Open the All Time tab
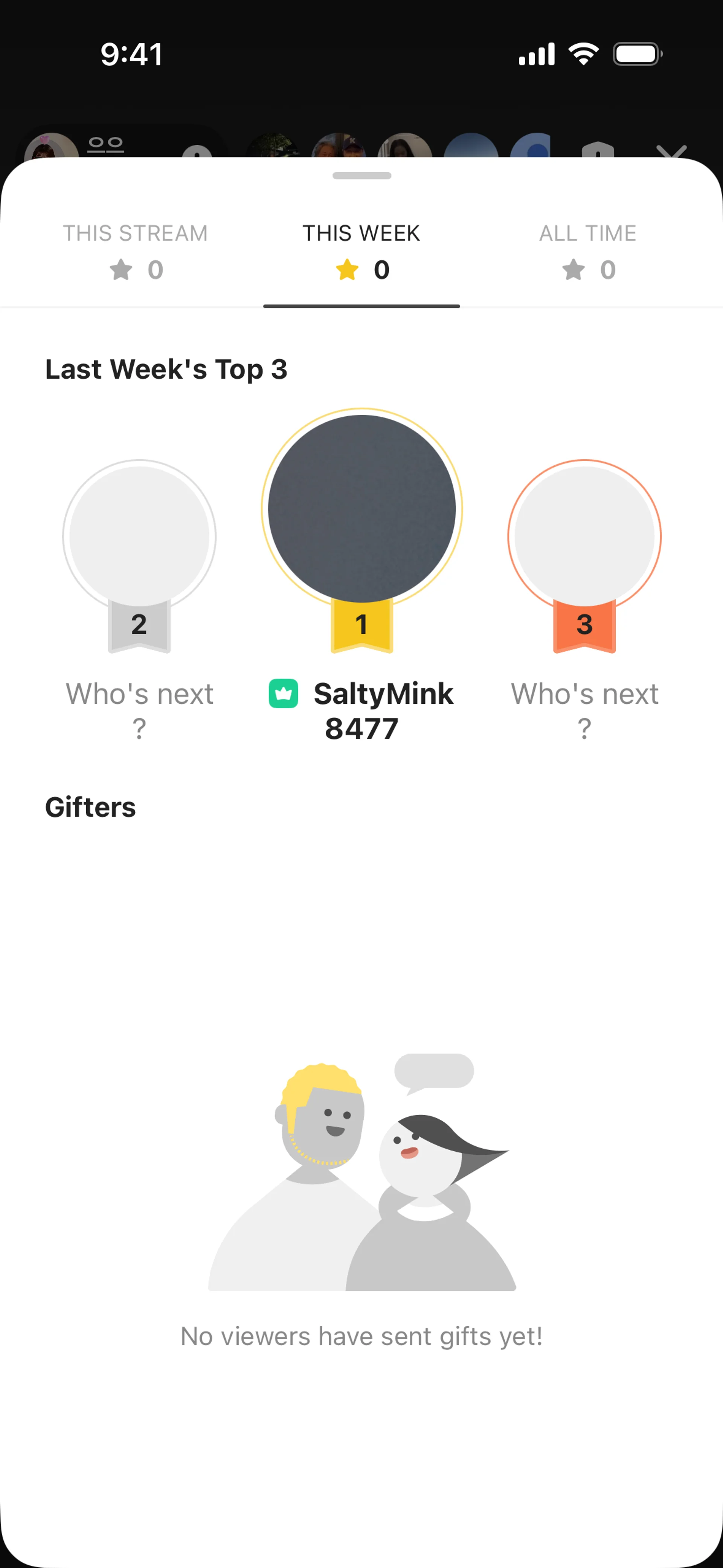 (588, 251)
